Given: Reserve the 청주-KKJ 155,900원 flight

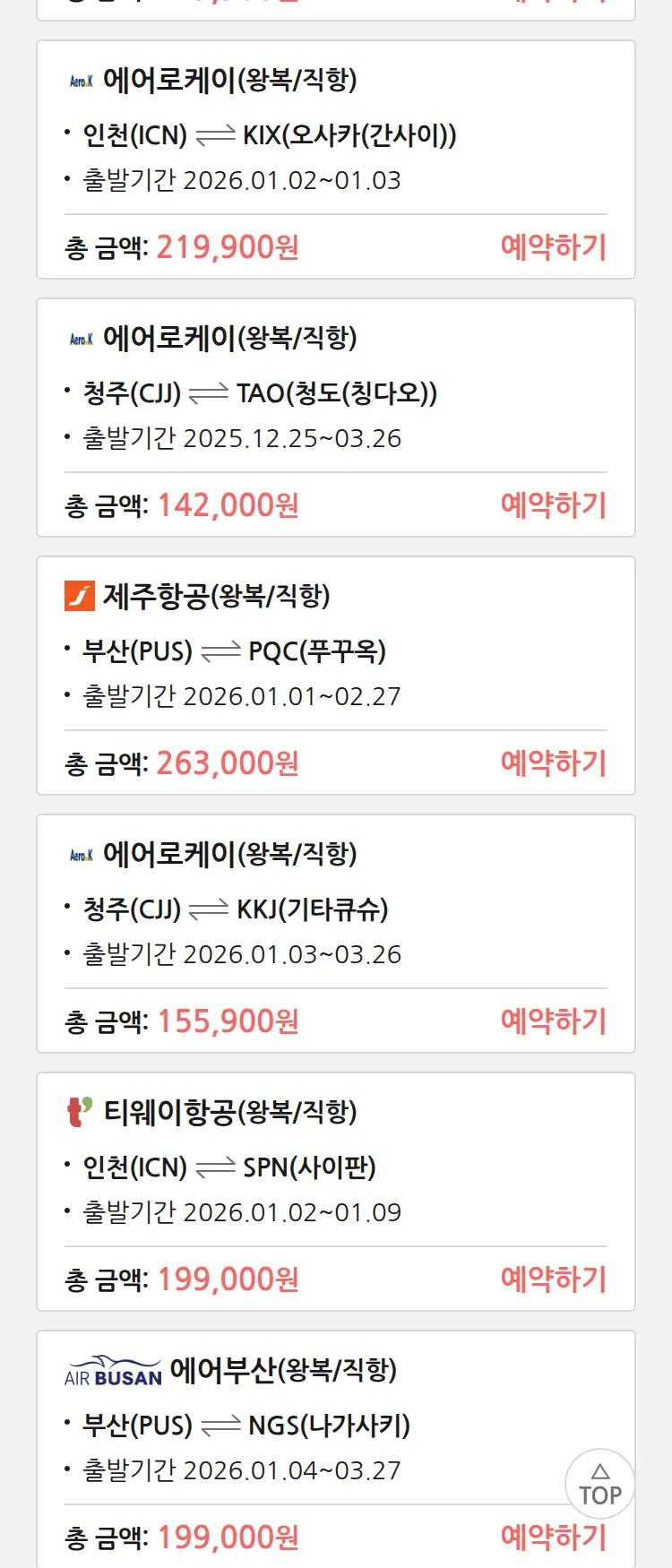Looking at the screenshot, I should pos(553,1021).
